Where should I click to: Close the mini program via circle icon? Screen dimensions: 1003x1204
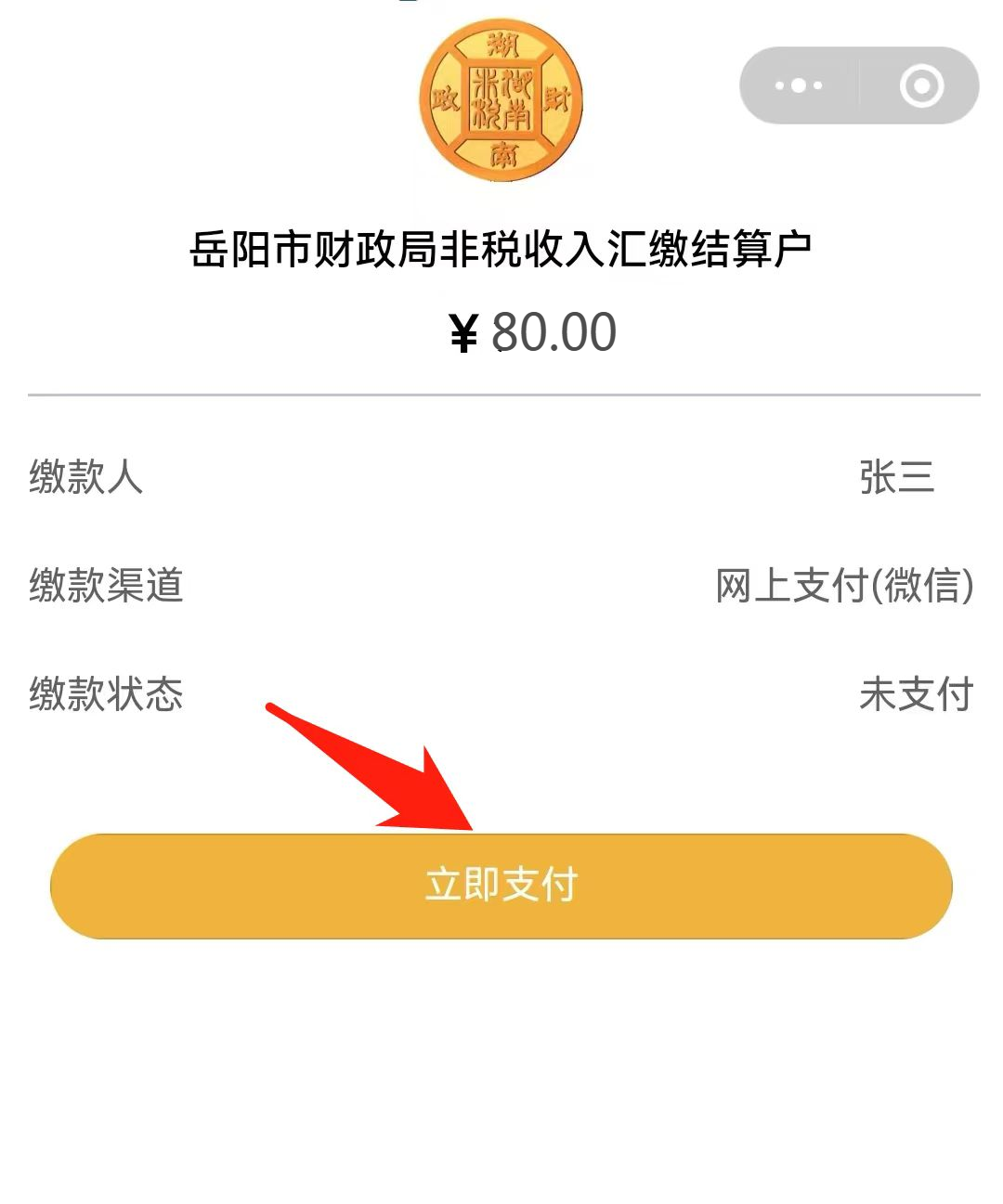pos(921,85)
